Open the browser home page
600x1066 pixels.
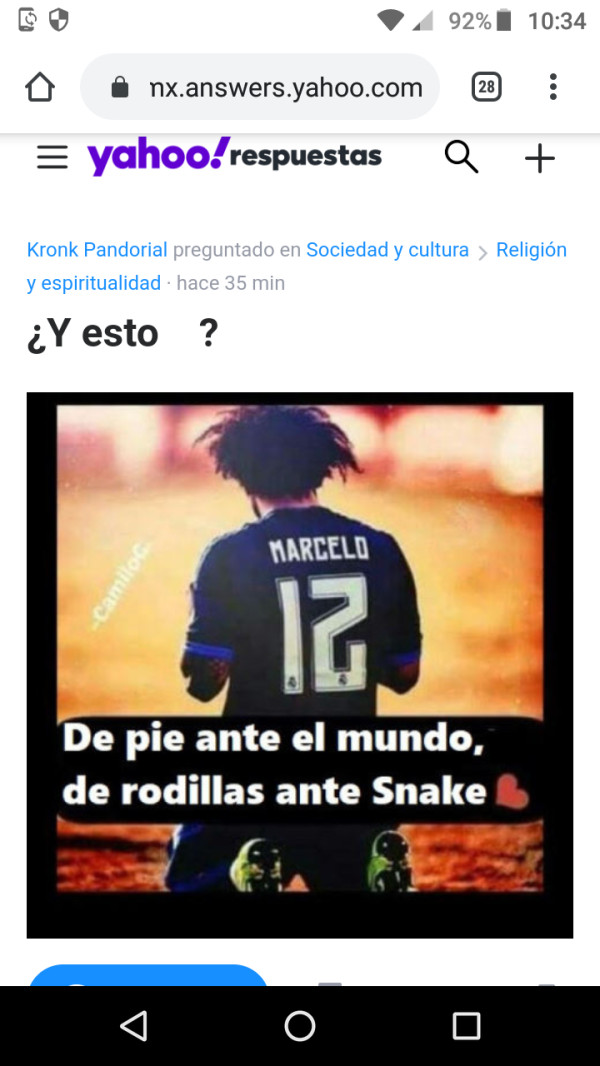(40, 88)
